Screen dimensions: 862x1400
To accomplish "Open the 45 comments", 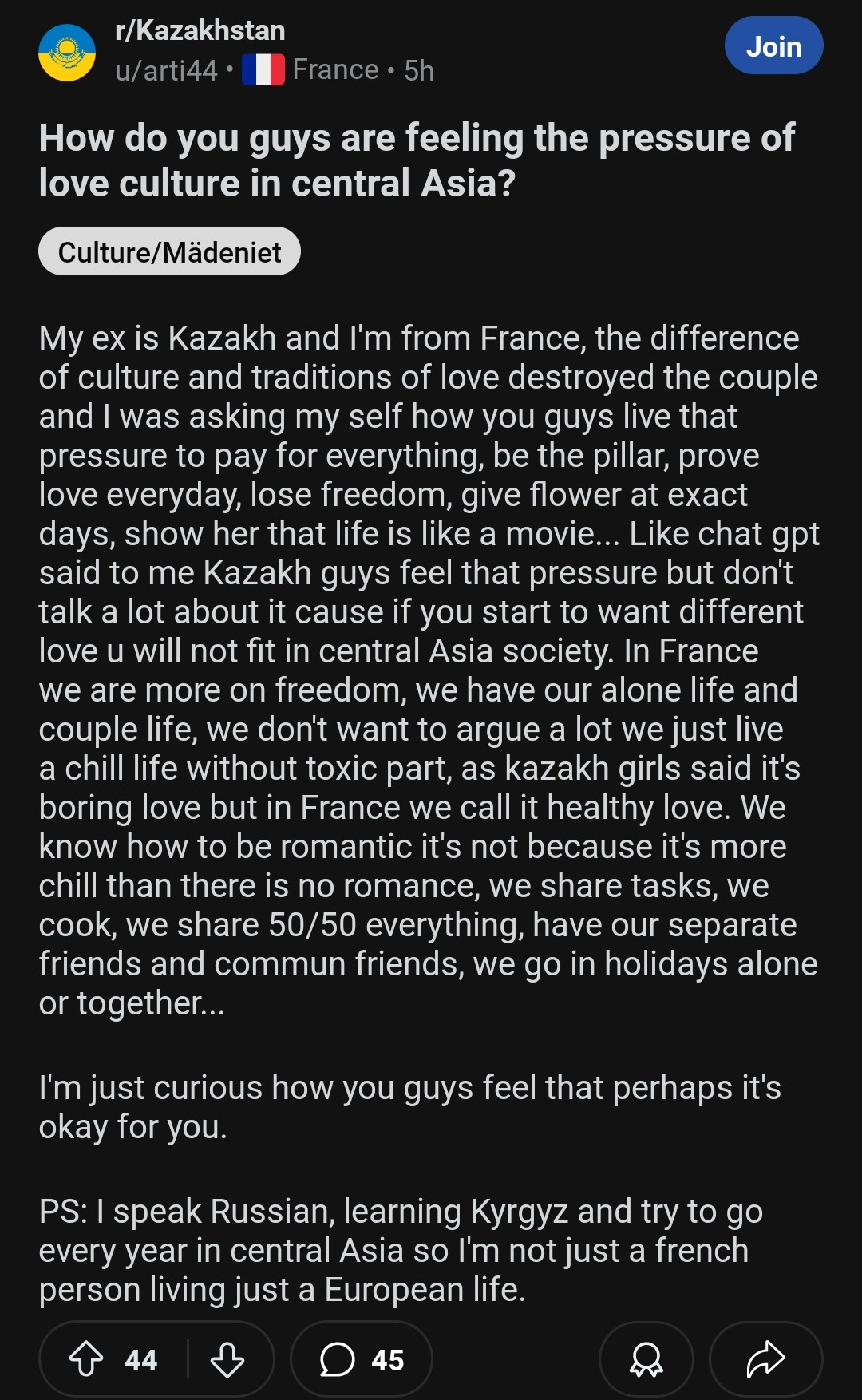I will pyautogui.click(x=362, y=1359).
